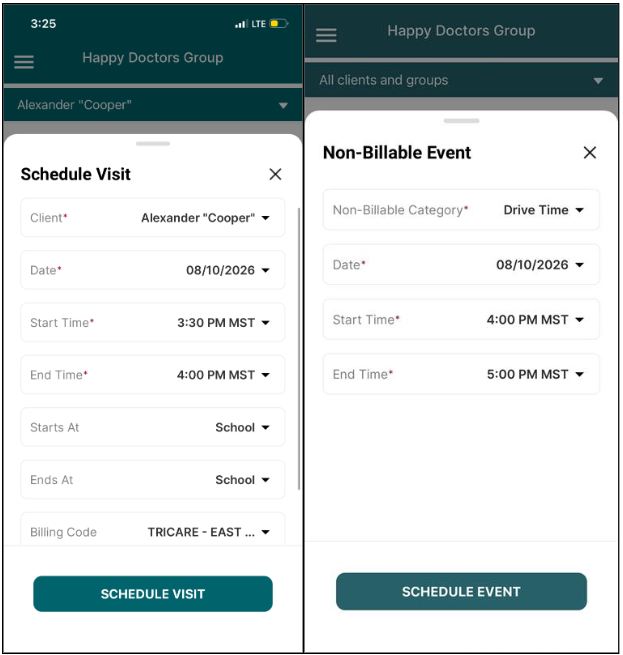Screen dimensions: 623x655
Task: Expand the All clients and groups filter
Action: tap(461, 80)
